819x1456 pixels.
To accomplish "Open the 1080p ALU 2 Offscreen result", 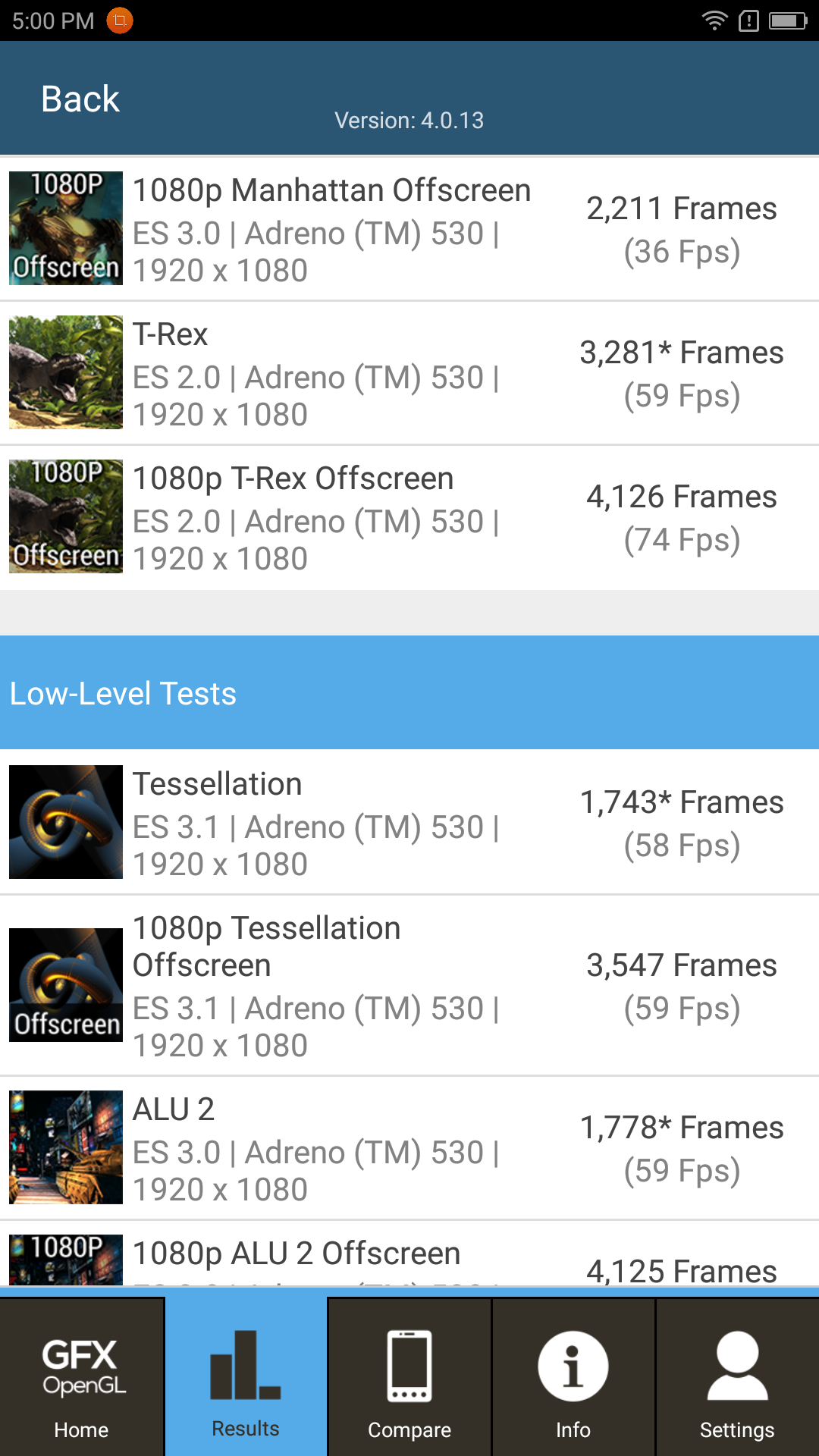I will click(409, 1254).
